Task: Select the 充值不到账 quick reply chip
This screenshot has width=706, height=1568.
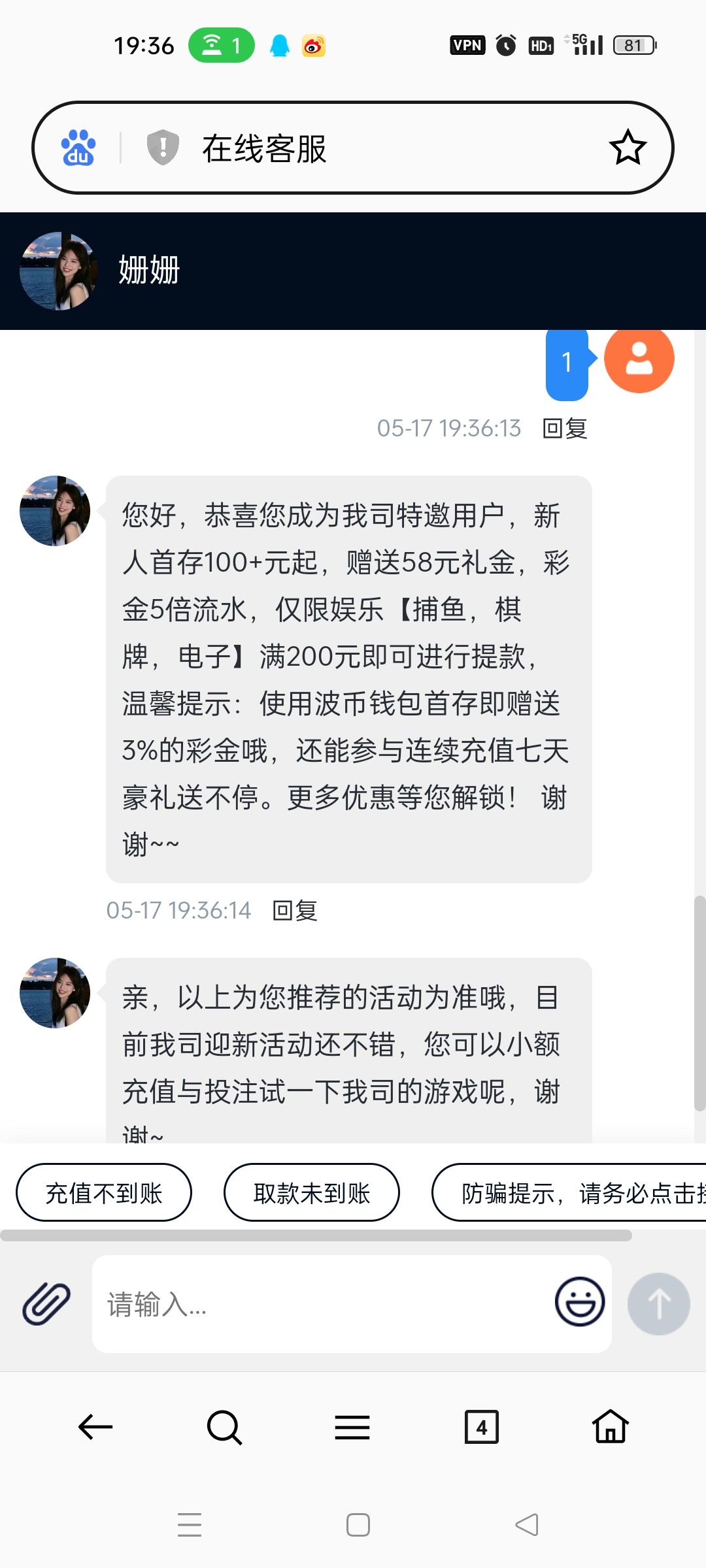Action: click(104, 1193)
